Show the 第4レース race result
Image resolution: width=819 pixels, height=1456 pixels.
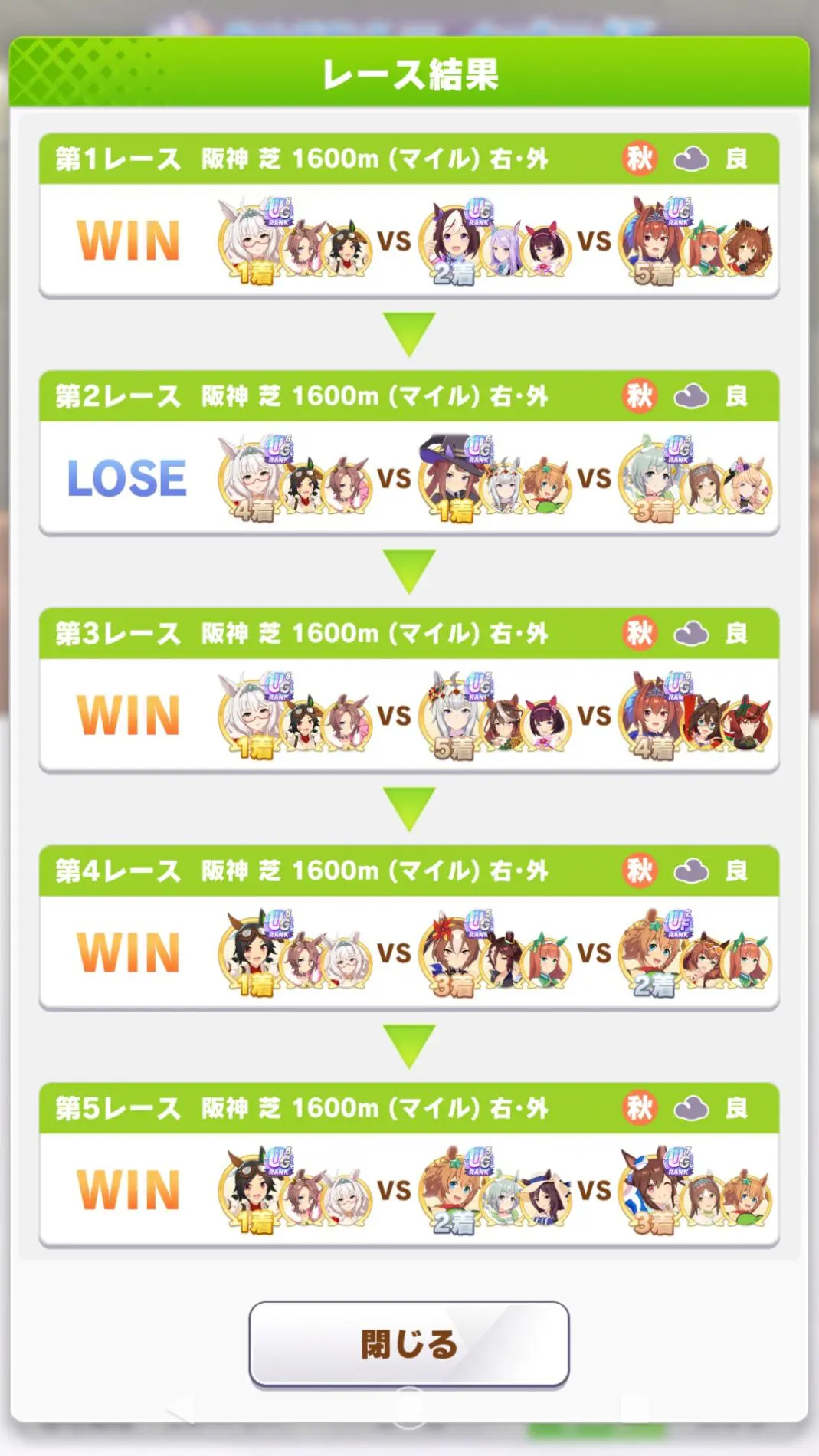click(408, 929)
